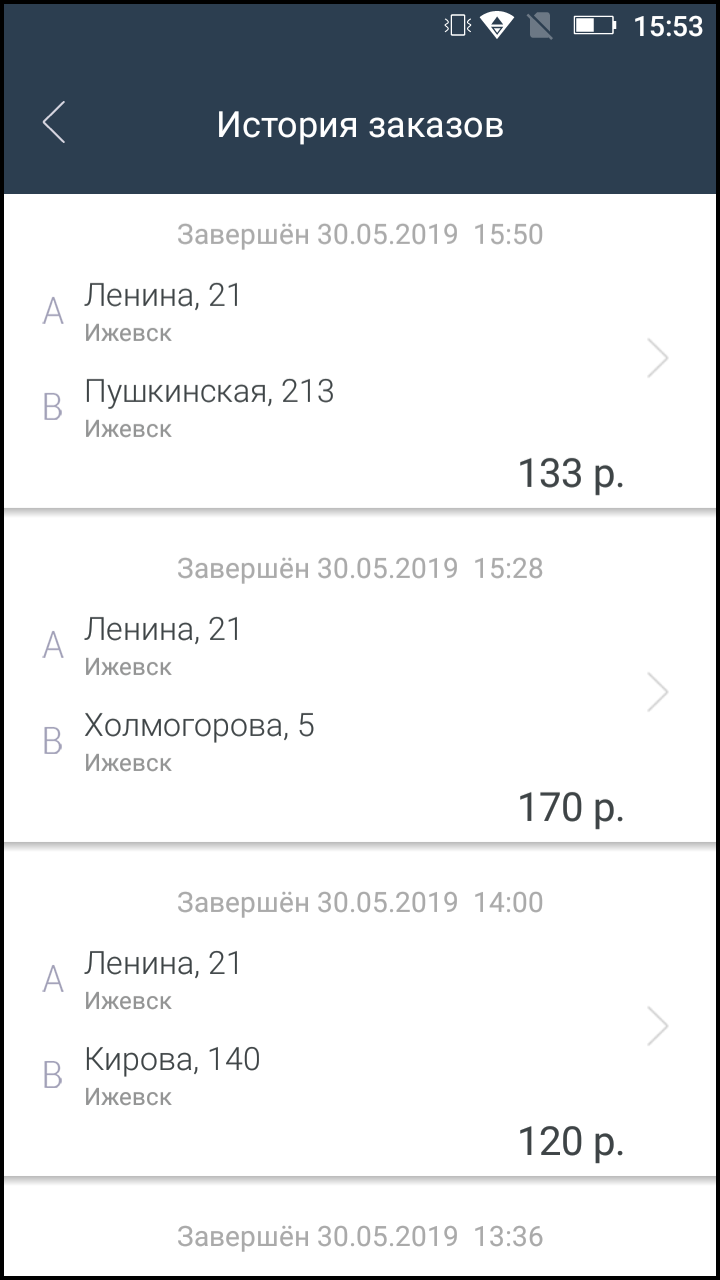The width and height of the screenshot is (720, 1280).
Task: Open the order completed at 13:36
Action: point(360,1236)
